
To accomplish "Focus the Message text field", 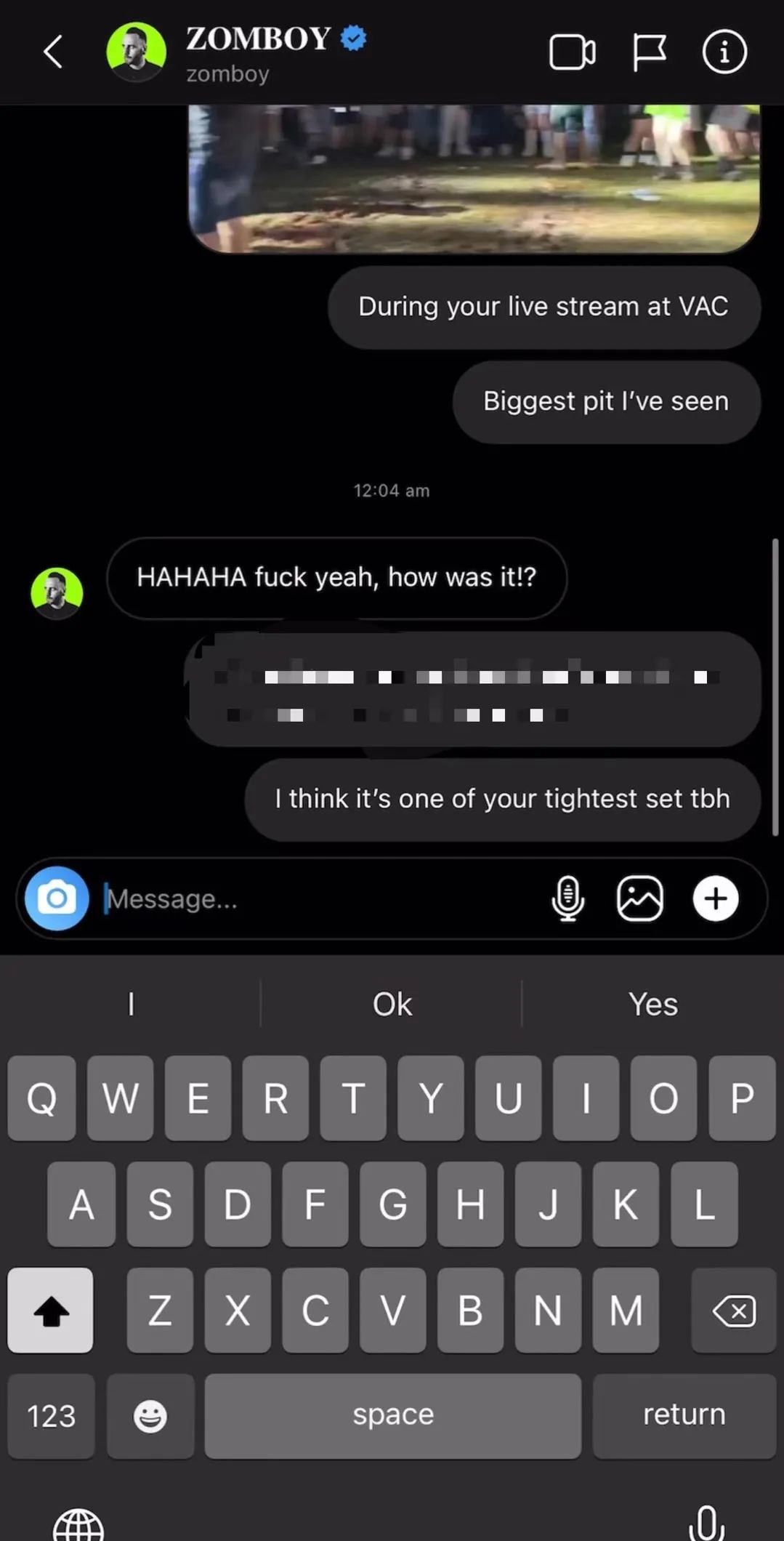I will [x=320, y=899].
